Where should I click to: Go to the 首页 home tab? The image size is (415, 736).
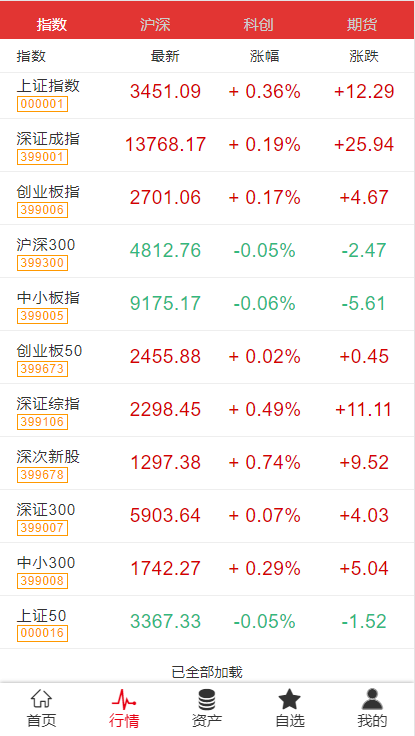(41, 708)
